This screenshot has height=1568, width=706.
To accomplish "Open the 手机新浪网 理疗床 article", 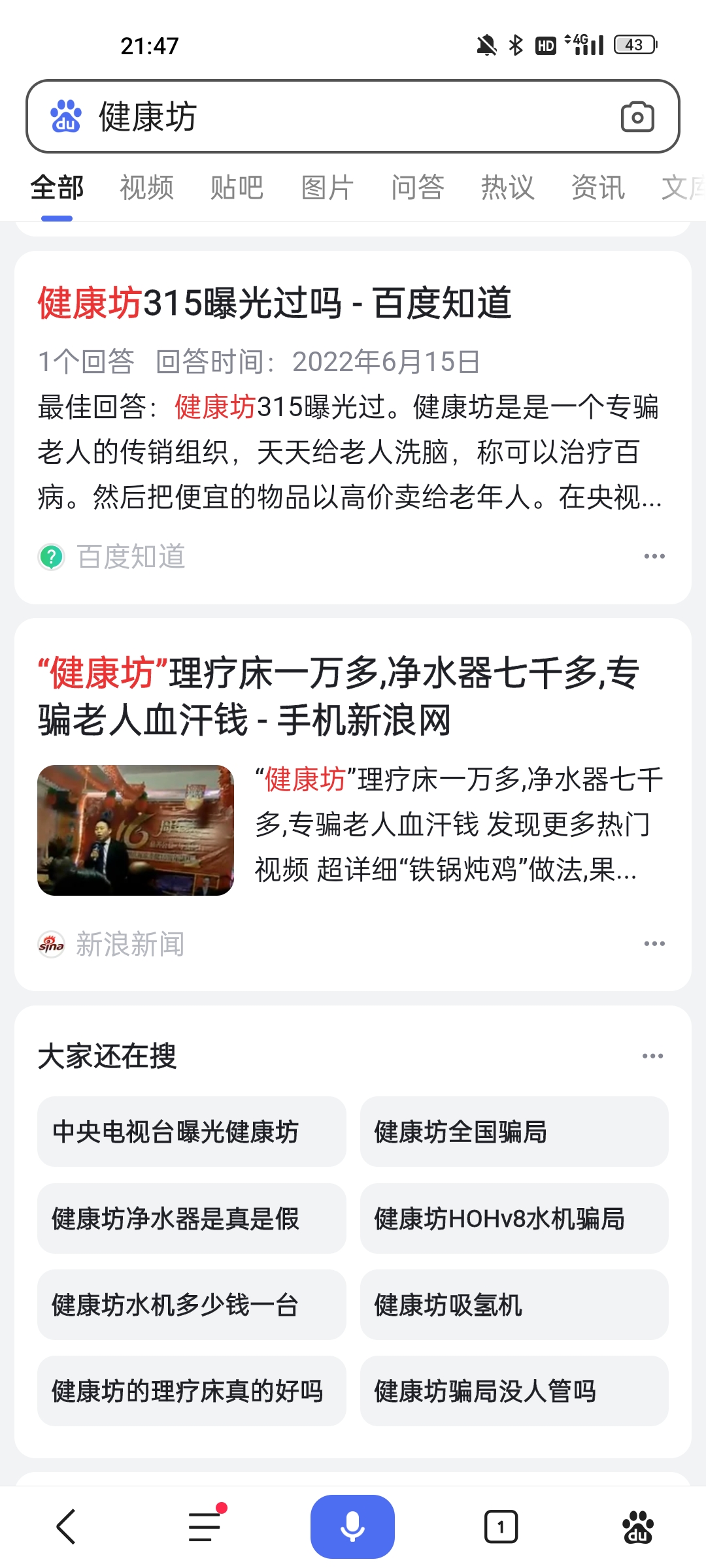I will 339,696.
